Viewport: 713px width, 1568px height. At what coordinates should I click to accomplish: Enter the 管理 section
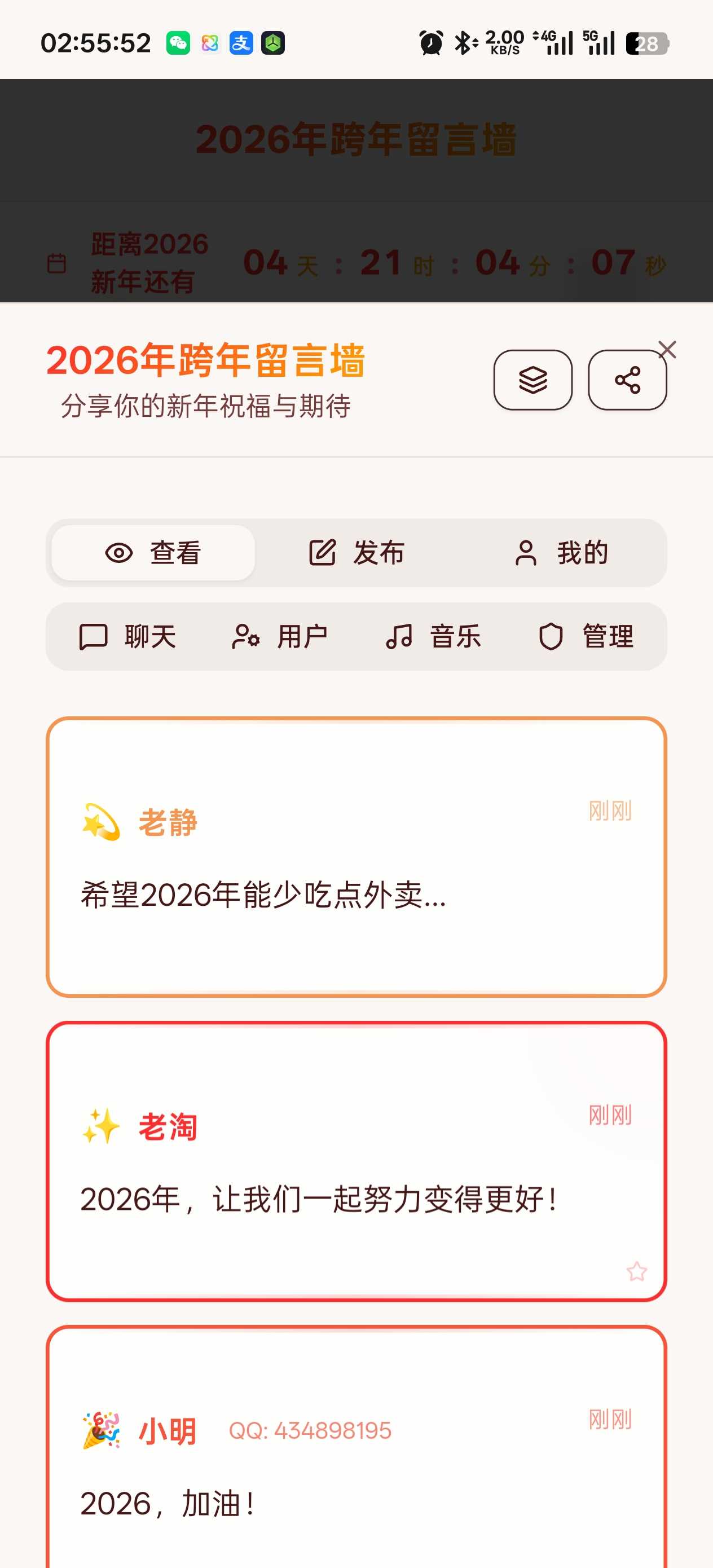pyautogui.click(x=586, y=637)
